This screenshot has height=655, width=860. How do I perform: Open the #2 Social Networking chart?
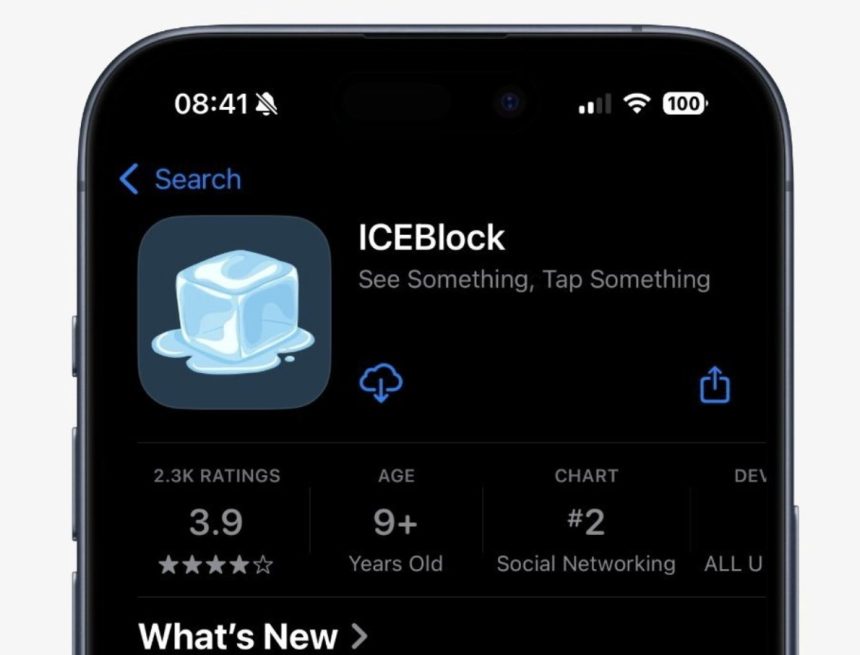pos(586,521)
